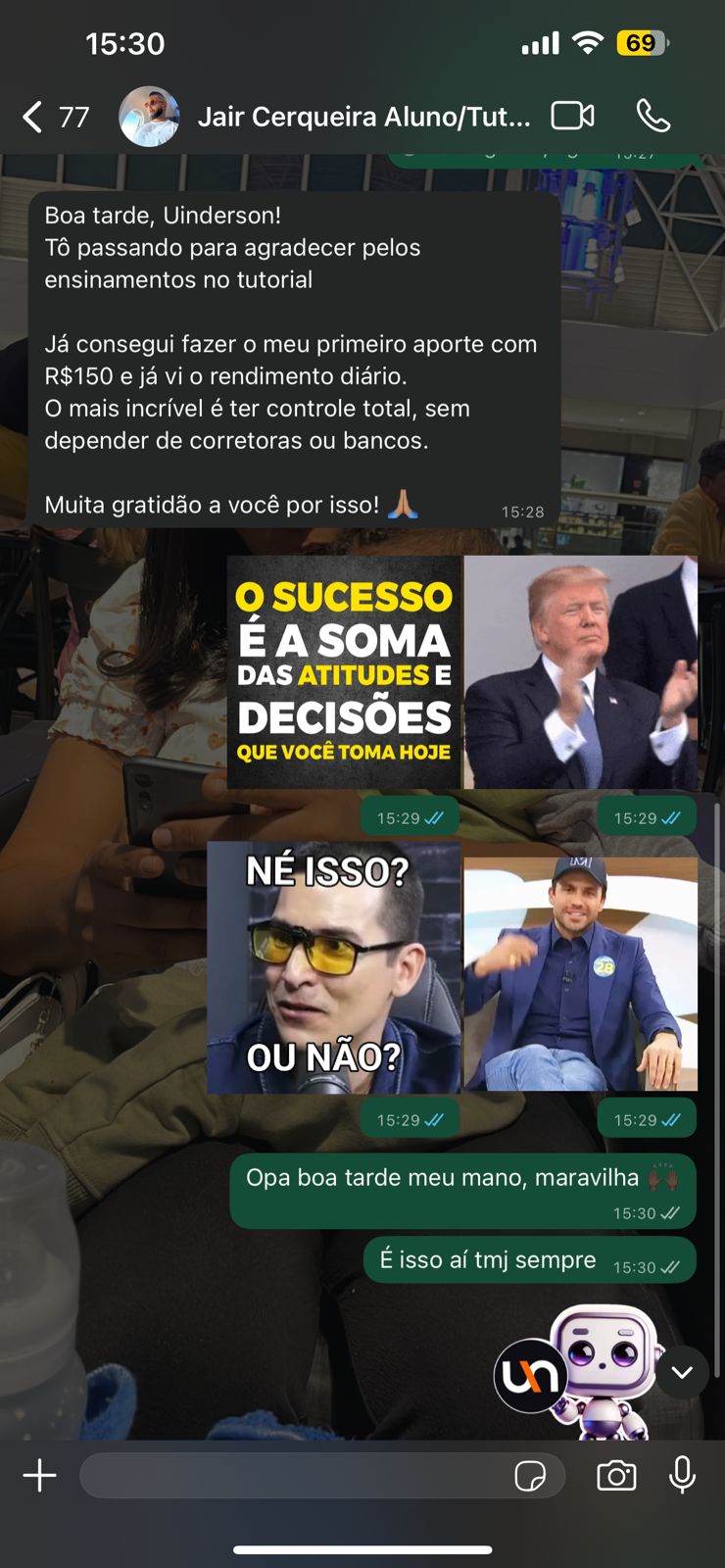Jump to the latest messages chevron
This screenshot has width=725, height=1568.
(x=682, y=1372)
